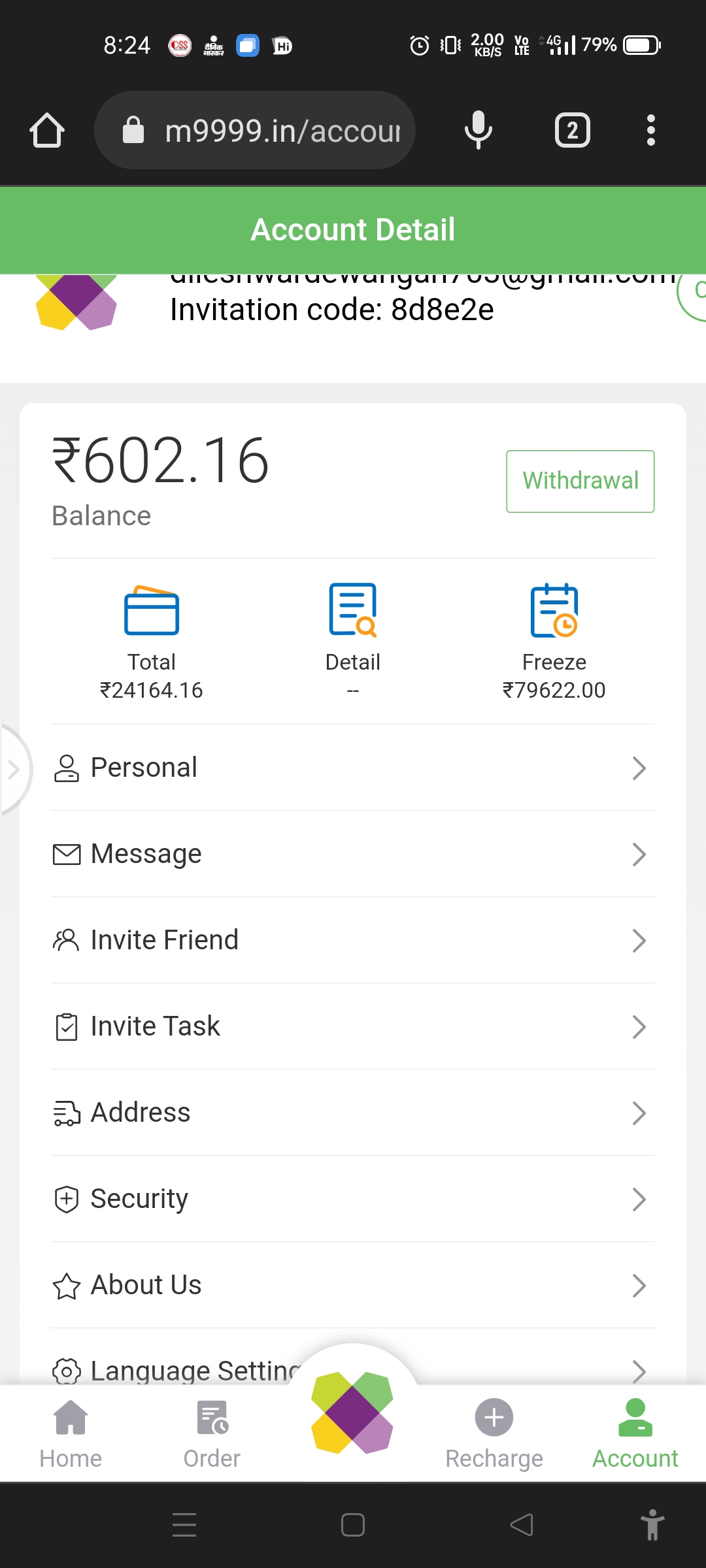
Task: Tap the center logo button in bottom bar
Action: [x=352, y=1413]
